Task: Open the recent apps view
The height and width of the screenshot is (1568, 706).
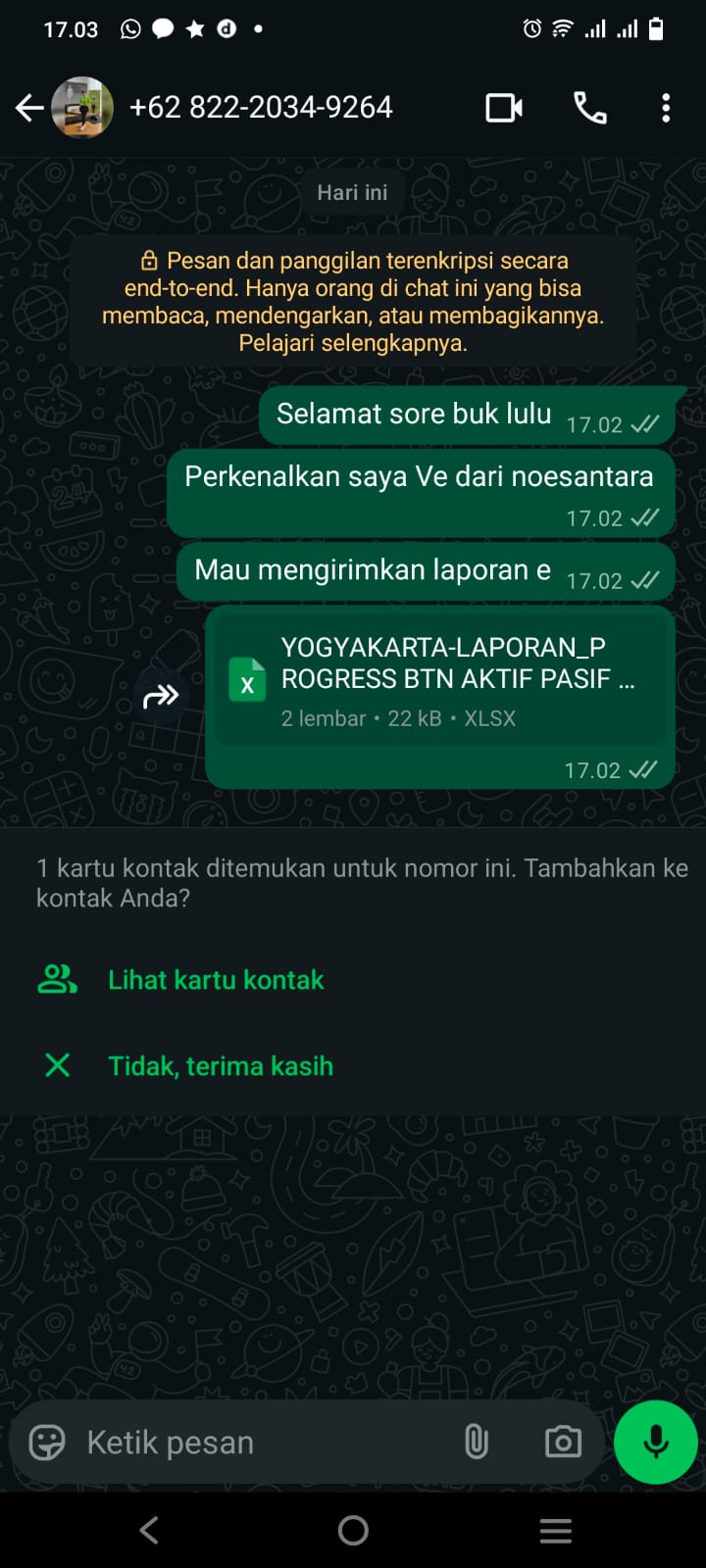Action: (x=555, y=1530)
